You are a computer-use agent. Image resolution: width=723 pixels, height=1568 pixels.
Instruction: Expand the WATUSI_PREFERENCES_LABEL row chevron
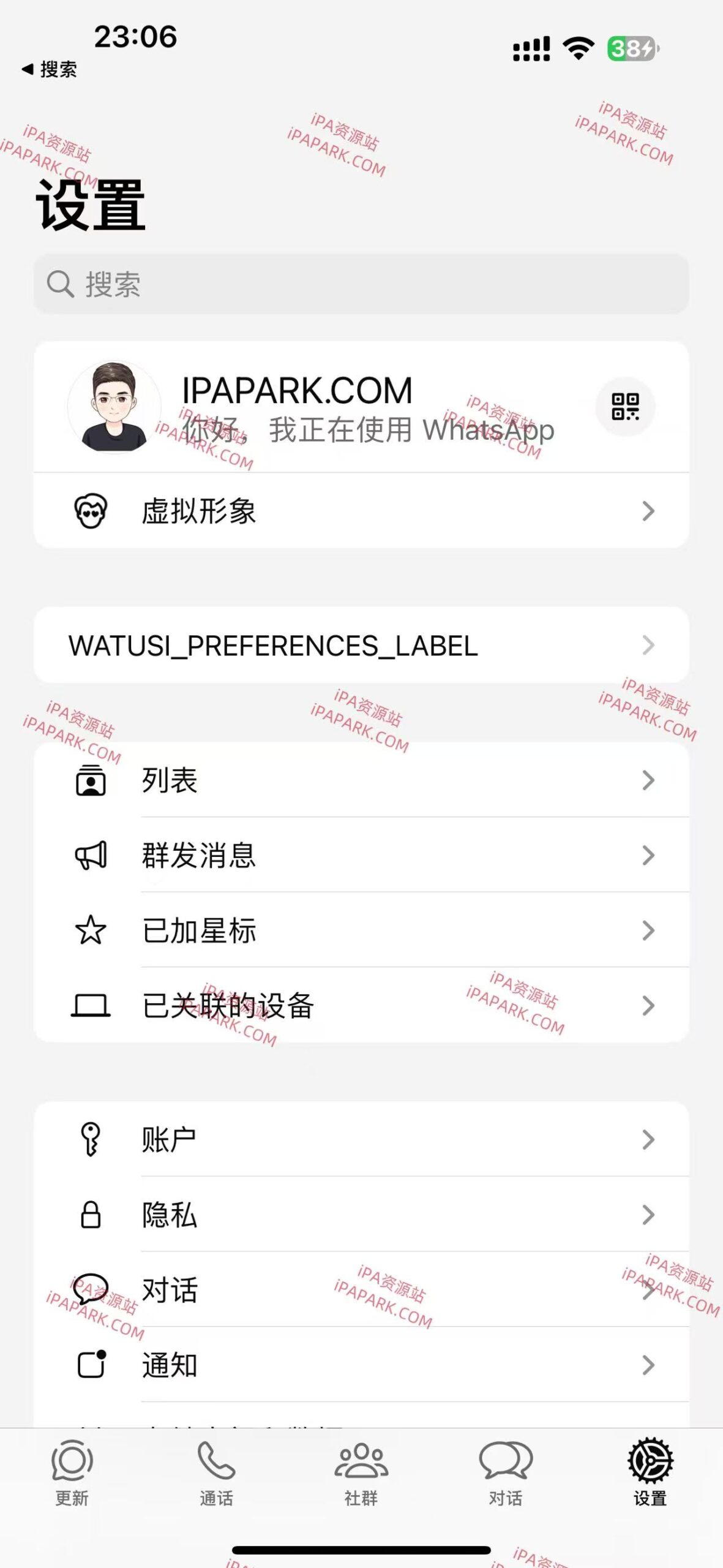click(648, 645)
